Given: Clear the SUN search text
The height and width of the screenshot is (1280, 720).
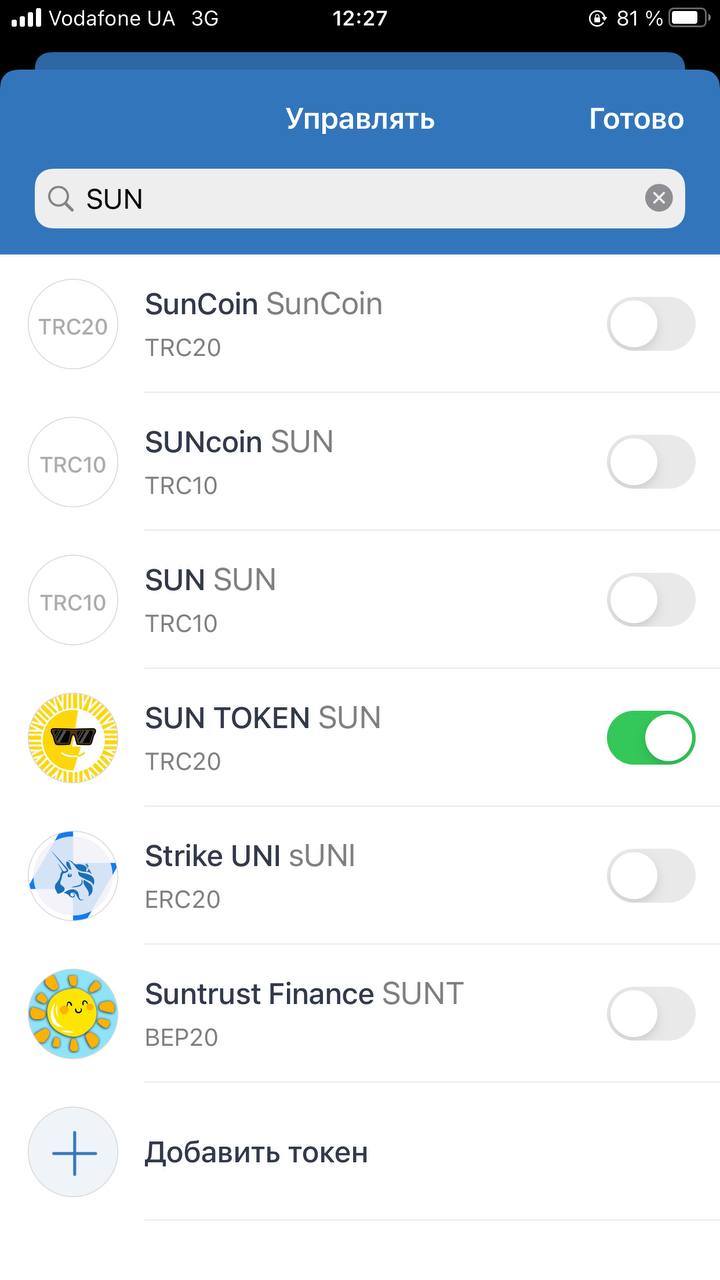Looking at the screenshot, I should [x=658, y=199].
